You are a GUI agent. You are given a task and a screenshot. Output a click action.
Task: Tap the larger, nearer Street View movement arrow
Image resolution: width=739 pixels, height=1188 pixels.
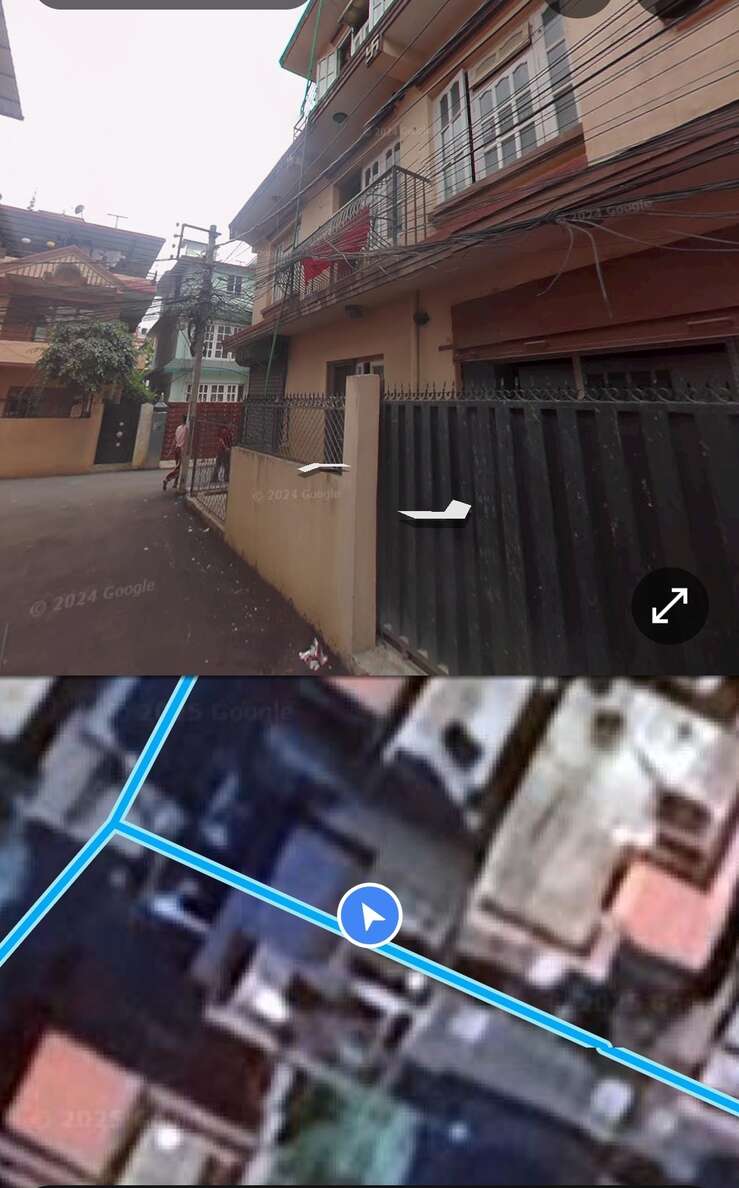point(436,512)
